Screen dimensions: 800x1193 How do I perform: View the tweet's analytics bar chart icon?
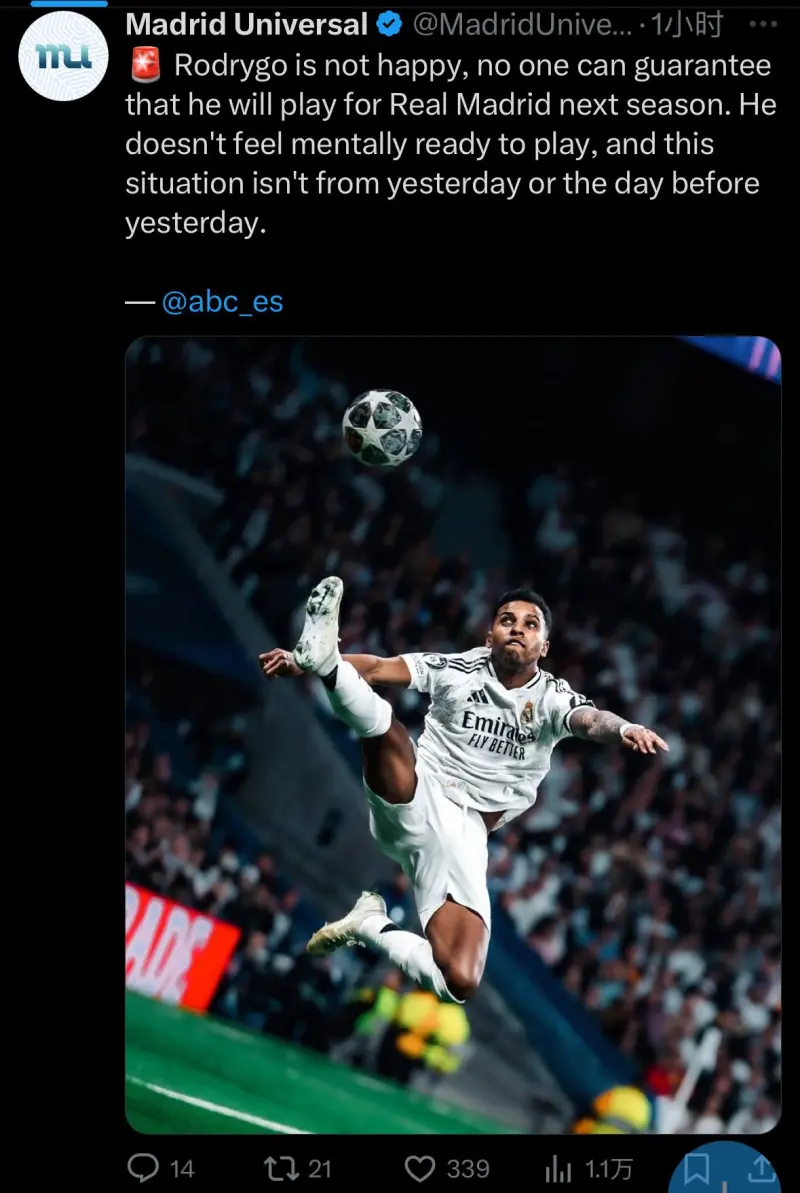click(558, 1168)
